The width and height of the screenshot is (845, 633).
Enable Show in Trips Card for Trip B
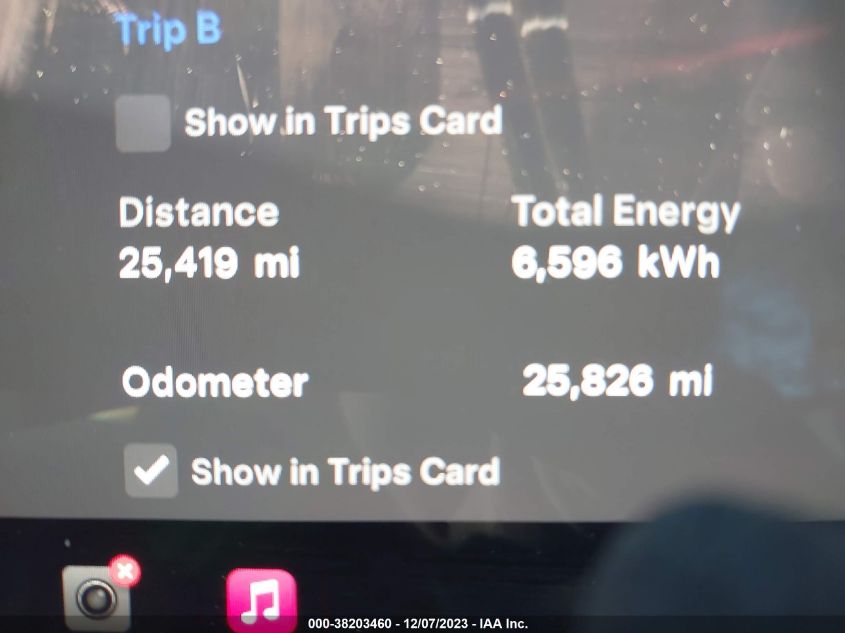click(x=142, y=124)
